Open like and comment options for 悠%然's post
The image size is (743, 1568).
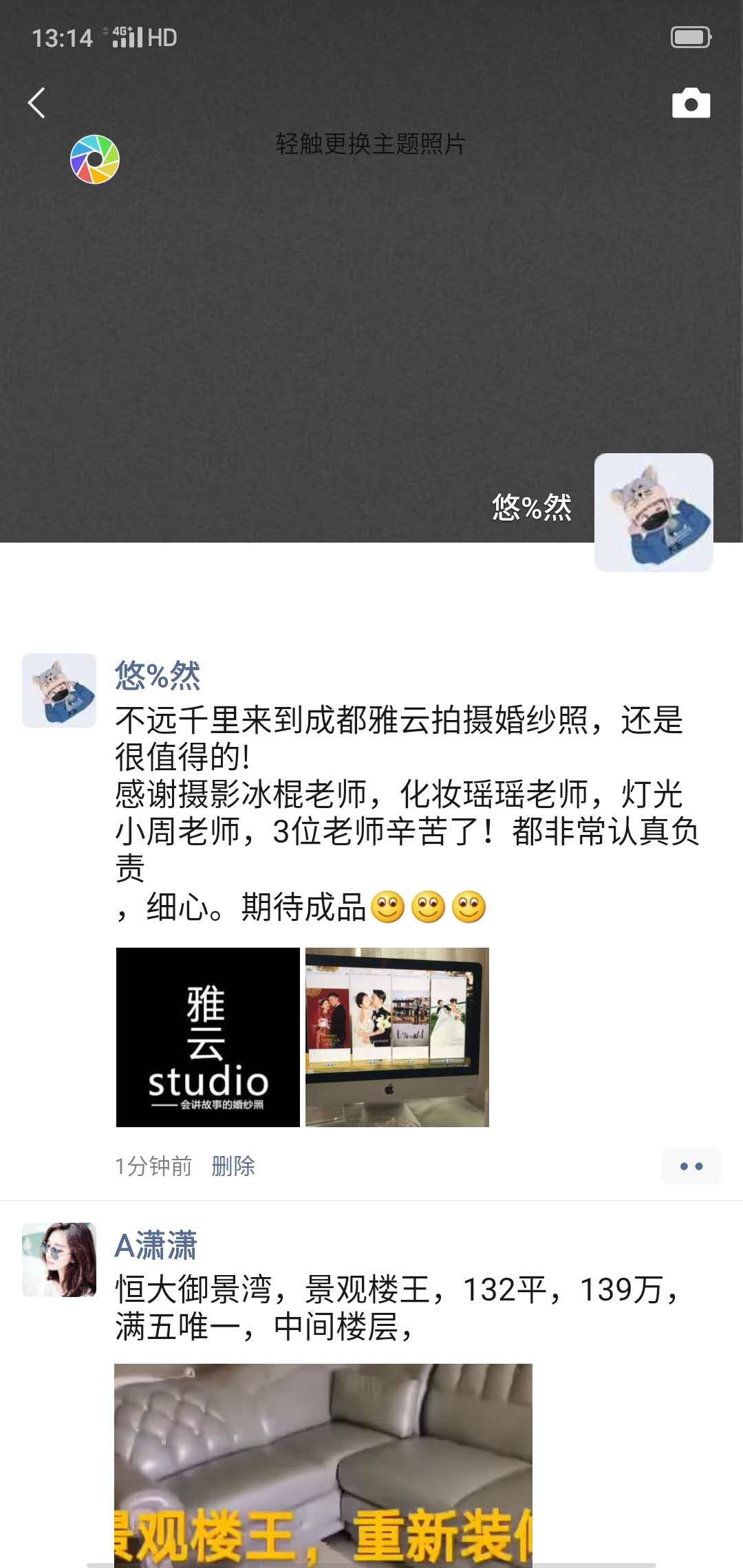pos(691,1166)
